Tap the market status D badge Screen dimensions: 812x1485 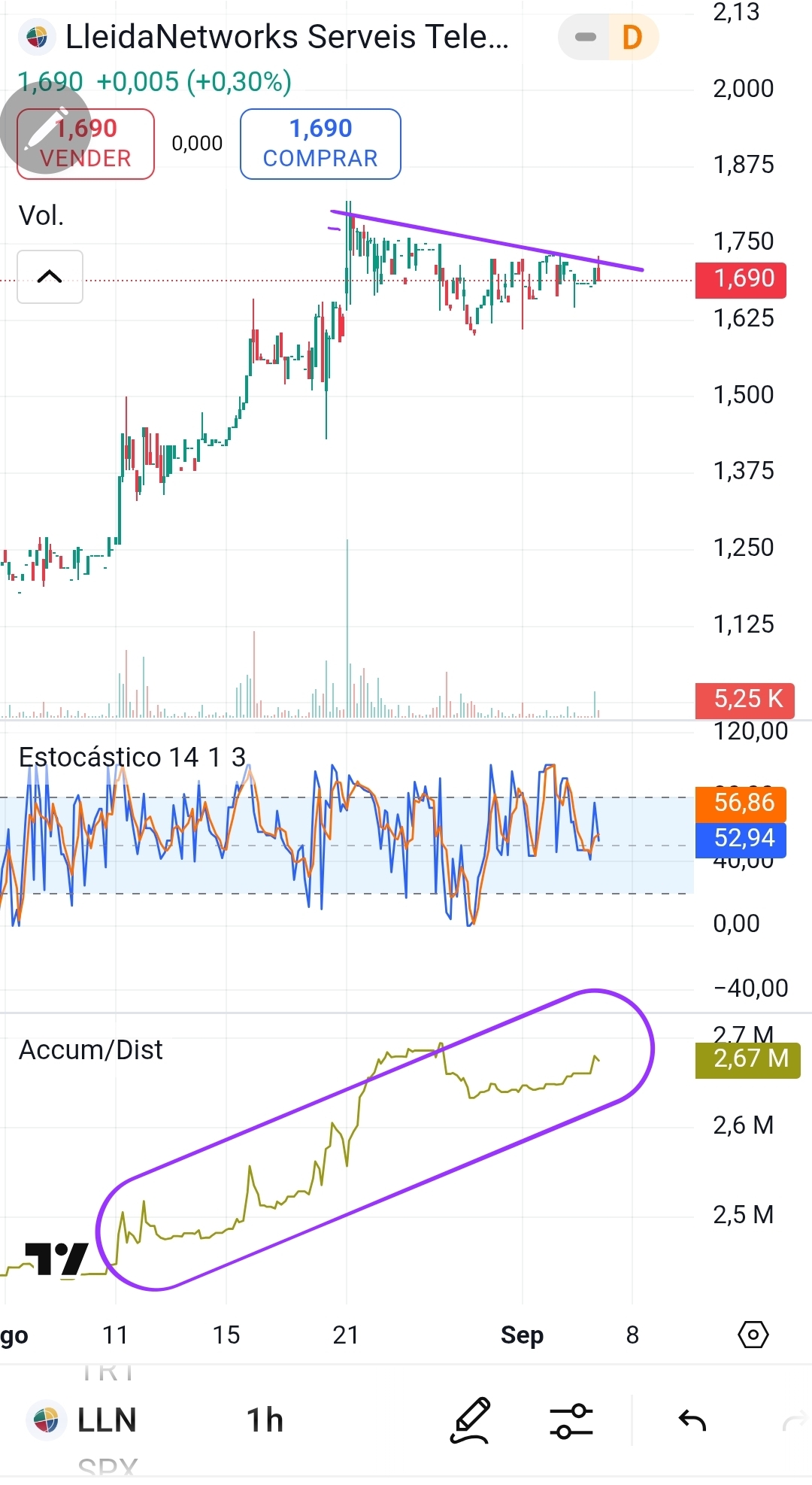coord(632,37)
